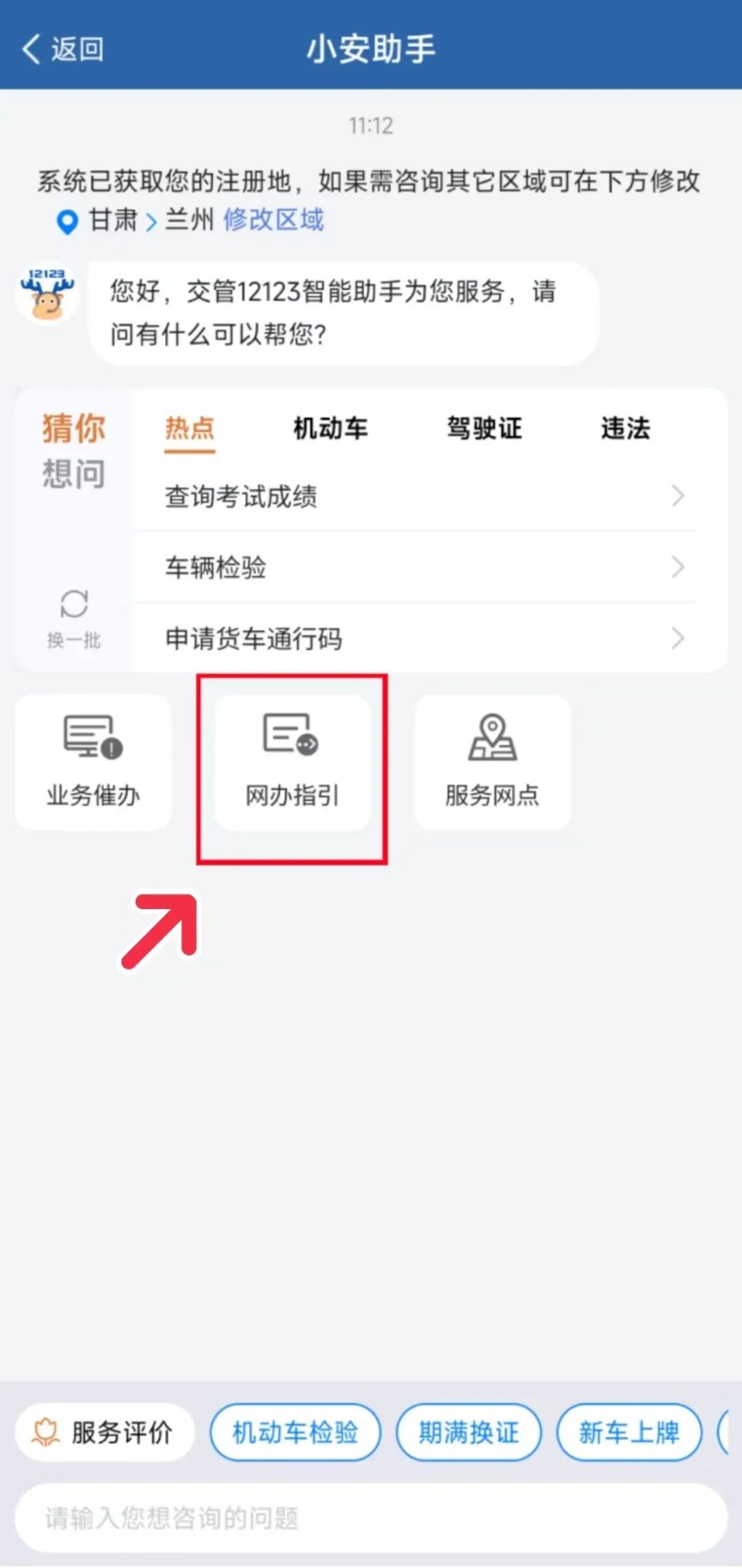This screenshot has width=742, height=1568.
Task: Select the 新车上牌 chip
Action: 629,1433
